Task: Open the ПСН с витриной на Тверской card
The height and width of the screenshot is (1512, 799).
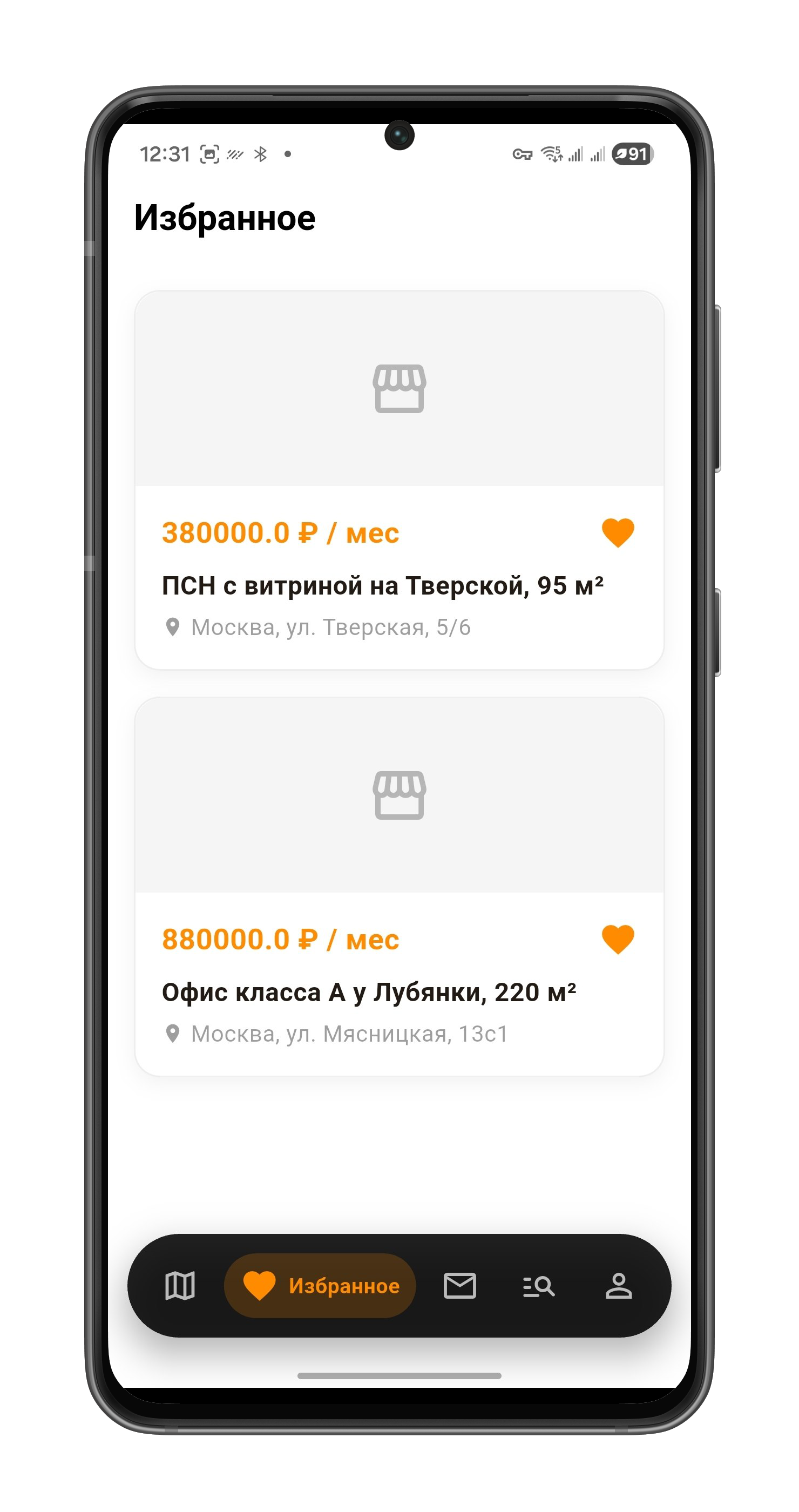Action: click(399, 480)
